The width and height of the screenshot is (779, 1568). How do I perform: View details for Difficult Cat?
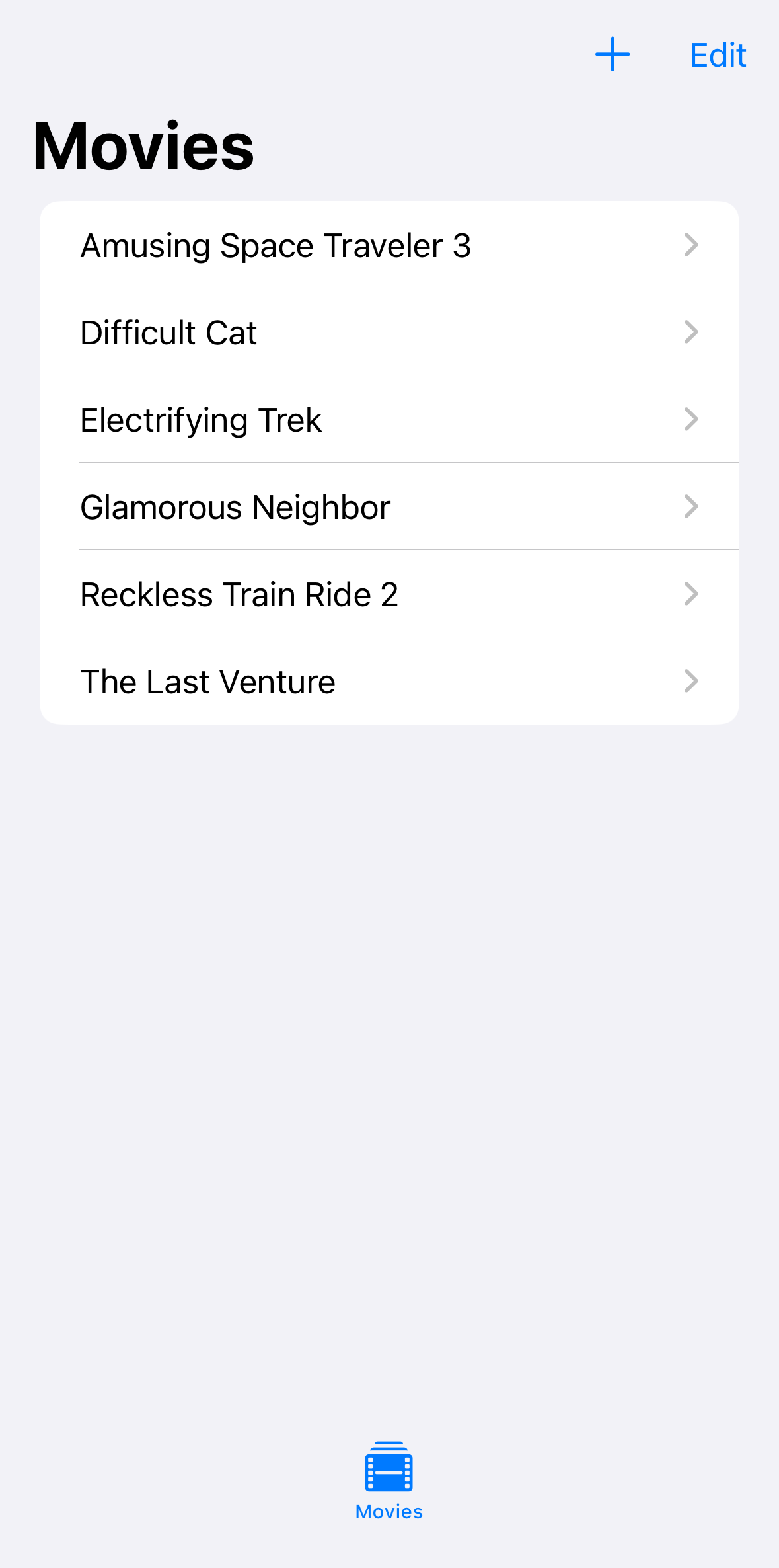389,333
